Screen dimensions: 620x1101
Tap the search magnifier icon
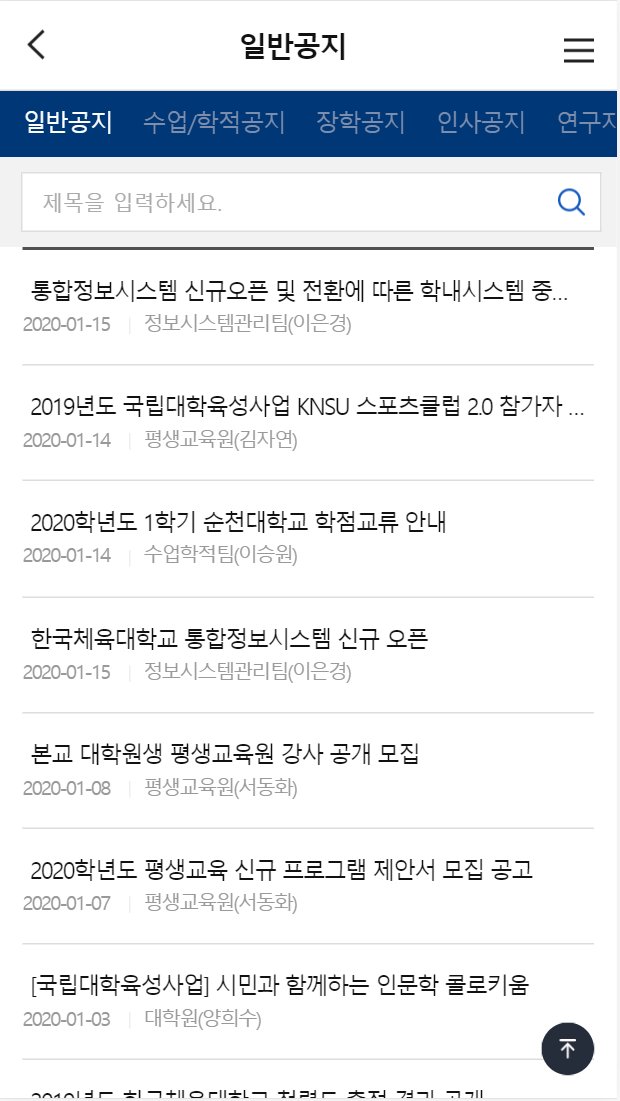(571, 202)
